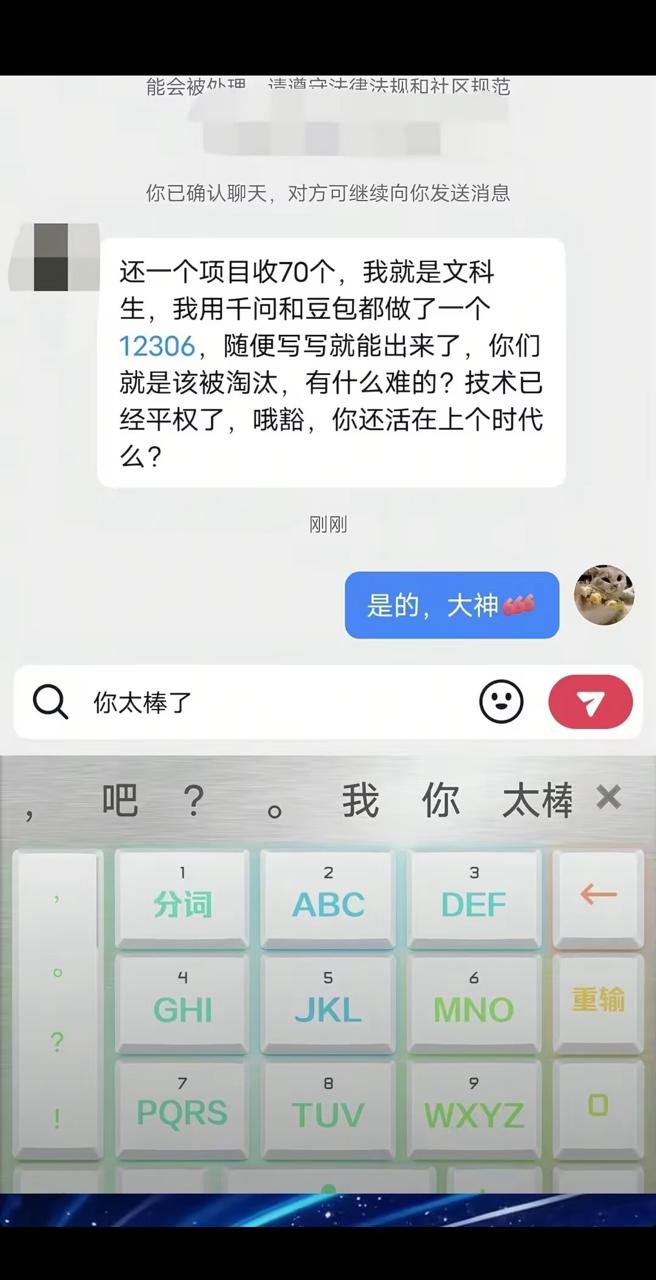
Task: Send the typed message with the red button
Action: coord(590,702)
